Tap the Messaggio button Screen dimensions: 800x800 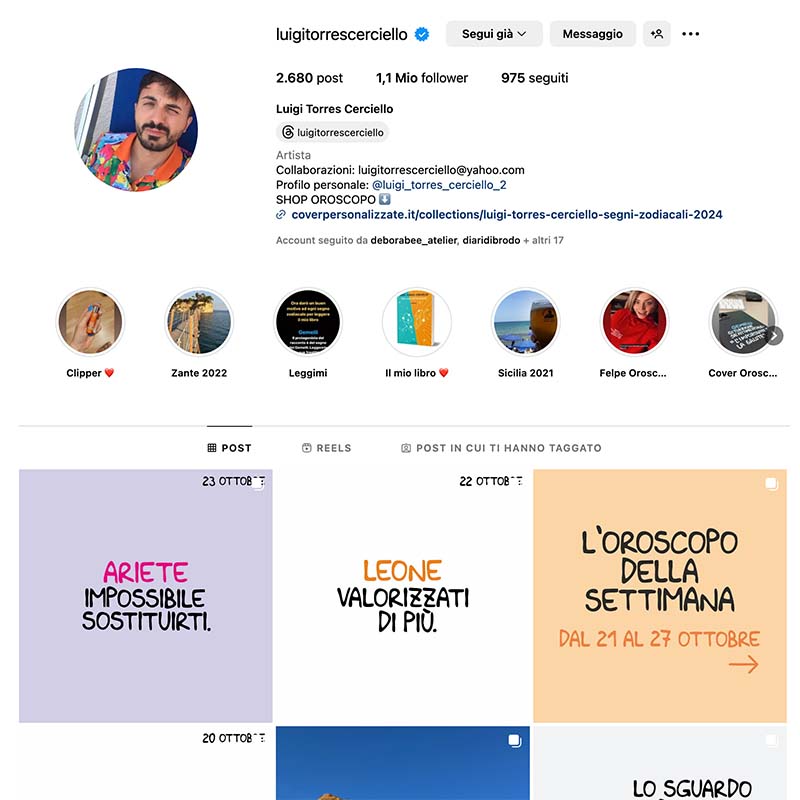592,34
